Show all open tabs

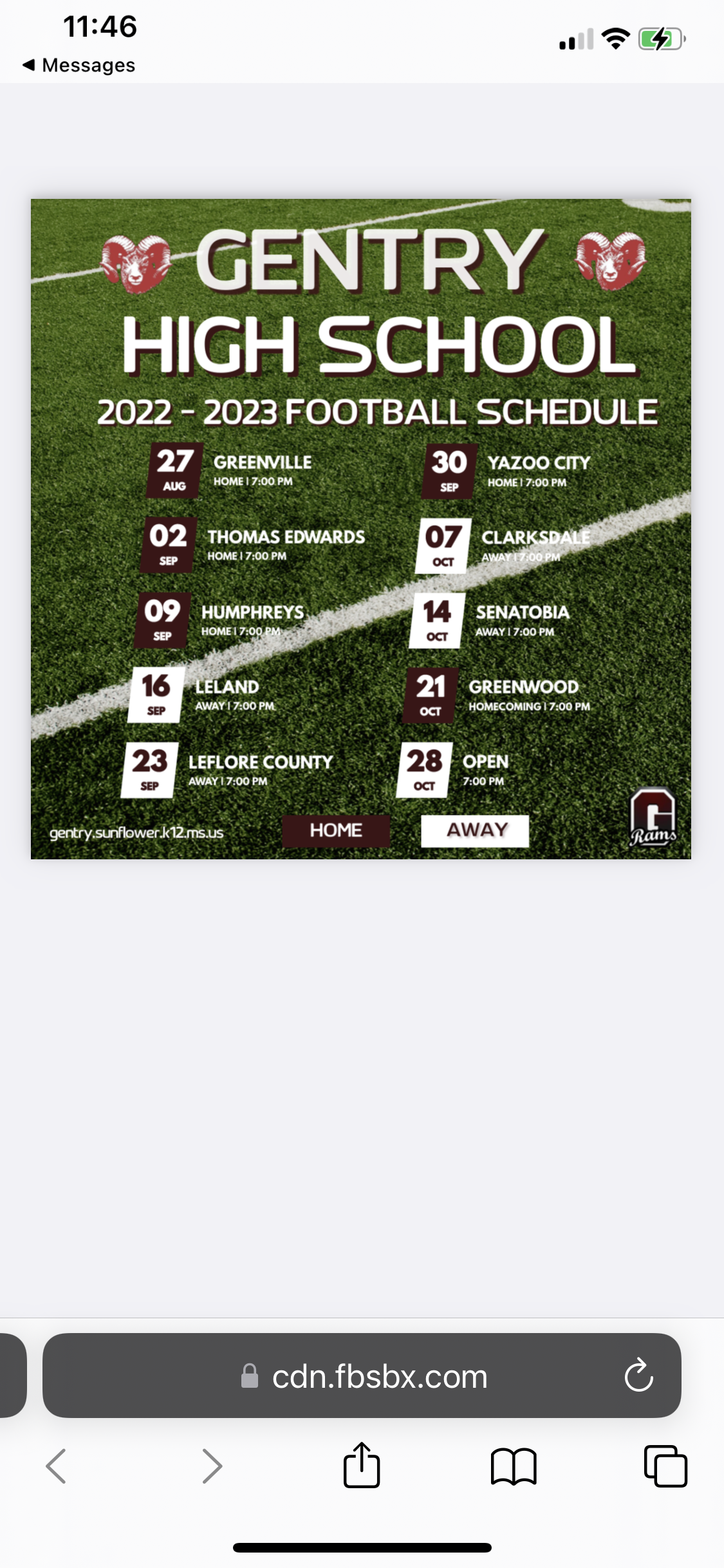tap(665, 1466)
